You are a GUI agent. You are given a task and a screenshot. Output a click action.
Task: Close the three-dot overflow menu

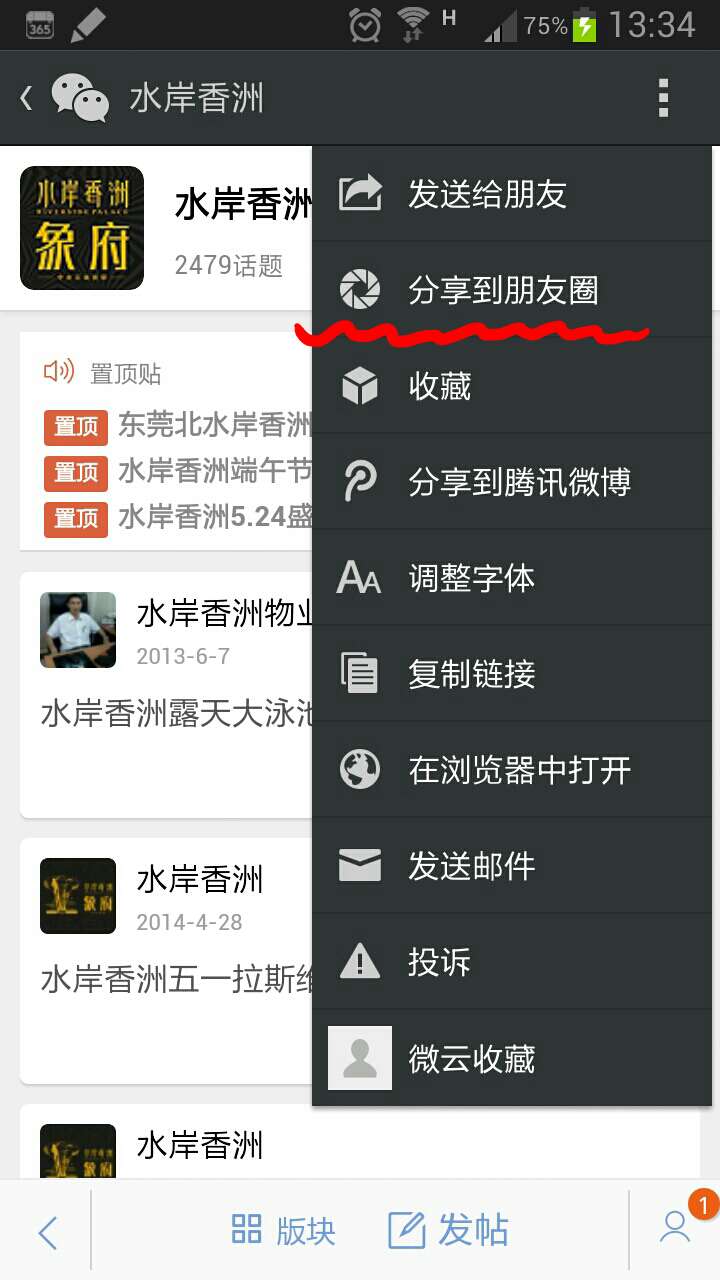point(662,98)
